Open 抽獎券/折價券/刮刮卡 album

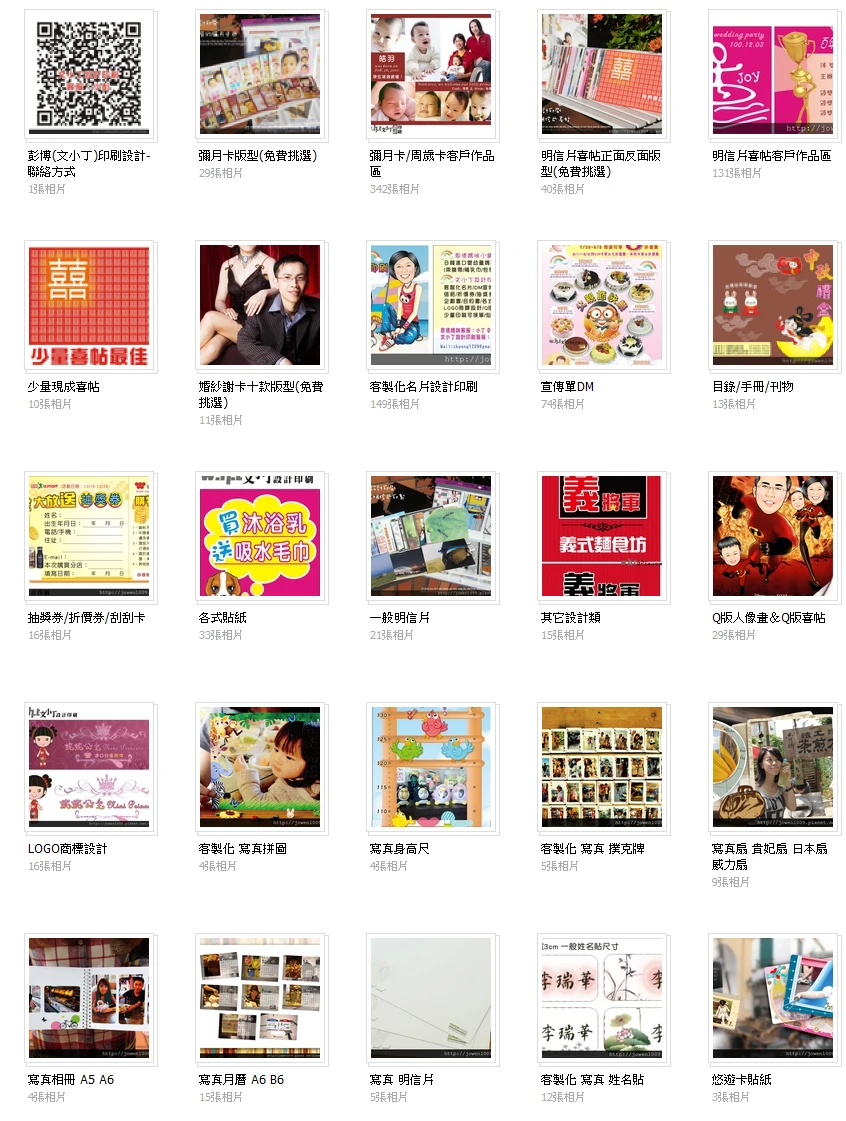[x=89, y=536]
